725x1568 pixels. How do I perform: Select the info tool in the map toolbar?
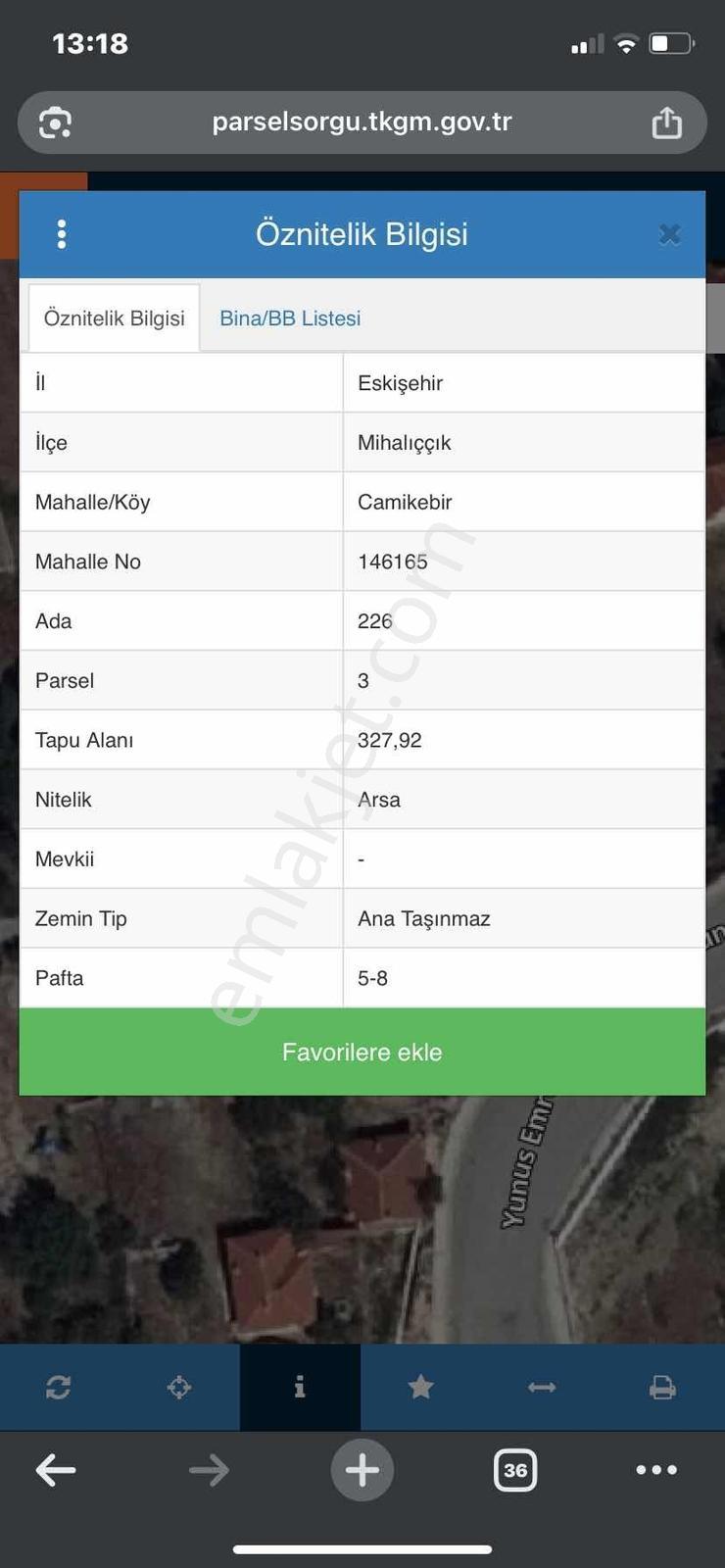[x=300, y=1387]
